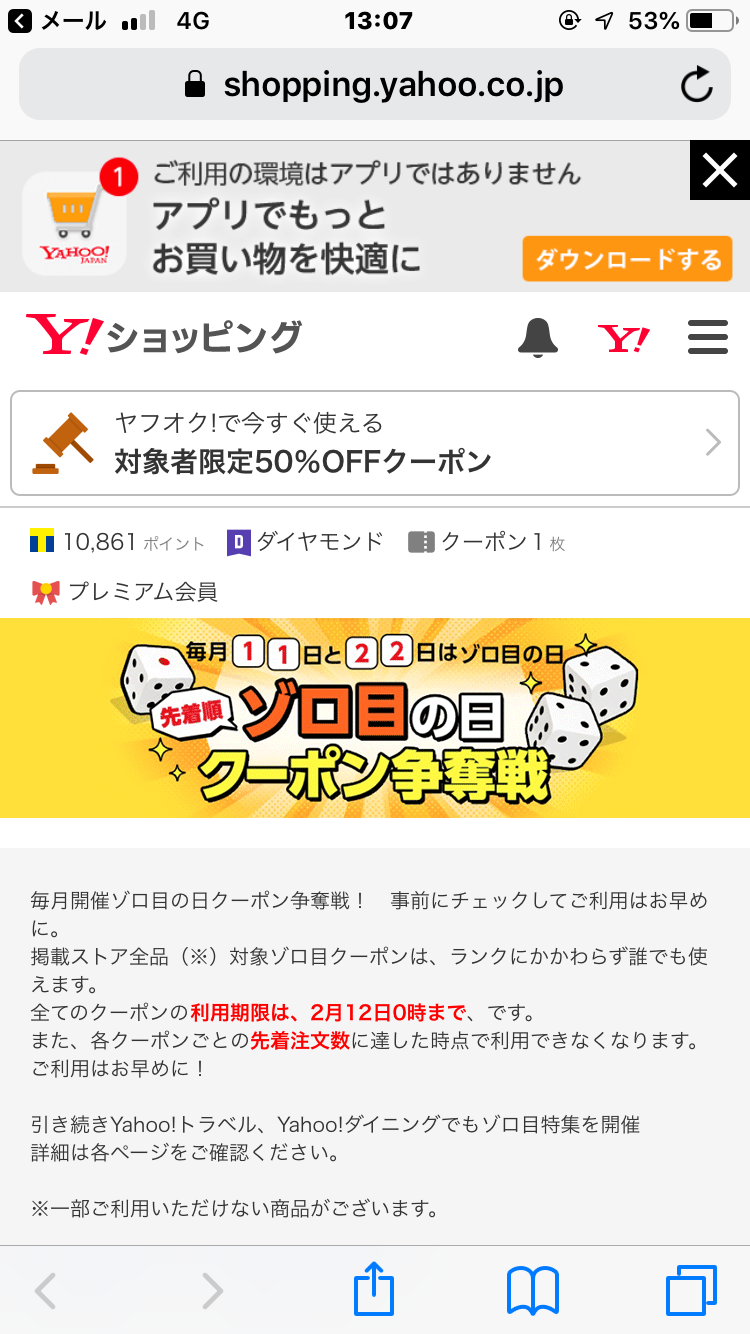Screen dimensions: 750x1334
Task: Return to the メール app
Action: coord(58,20)
